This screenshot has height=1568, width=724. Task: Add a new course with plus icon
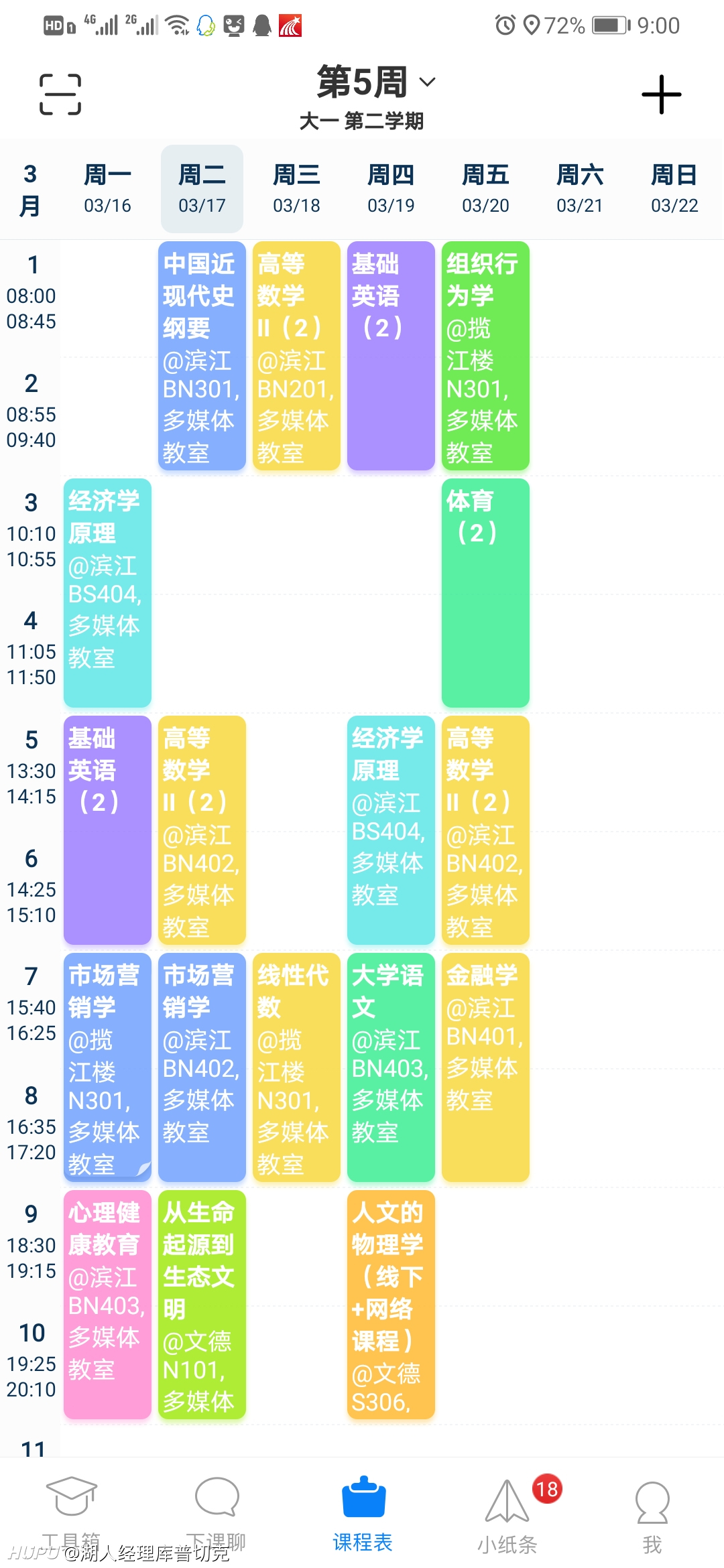661,94
